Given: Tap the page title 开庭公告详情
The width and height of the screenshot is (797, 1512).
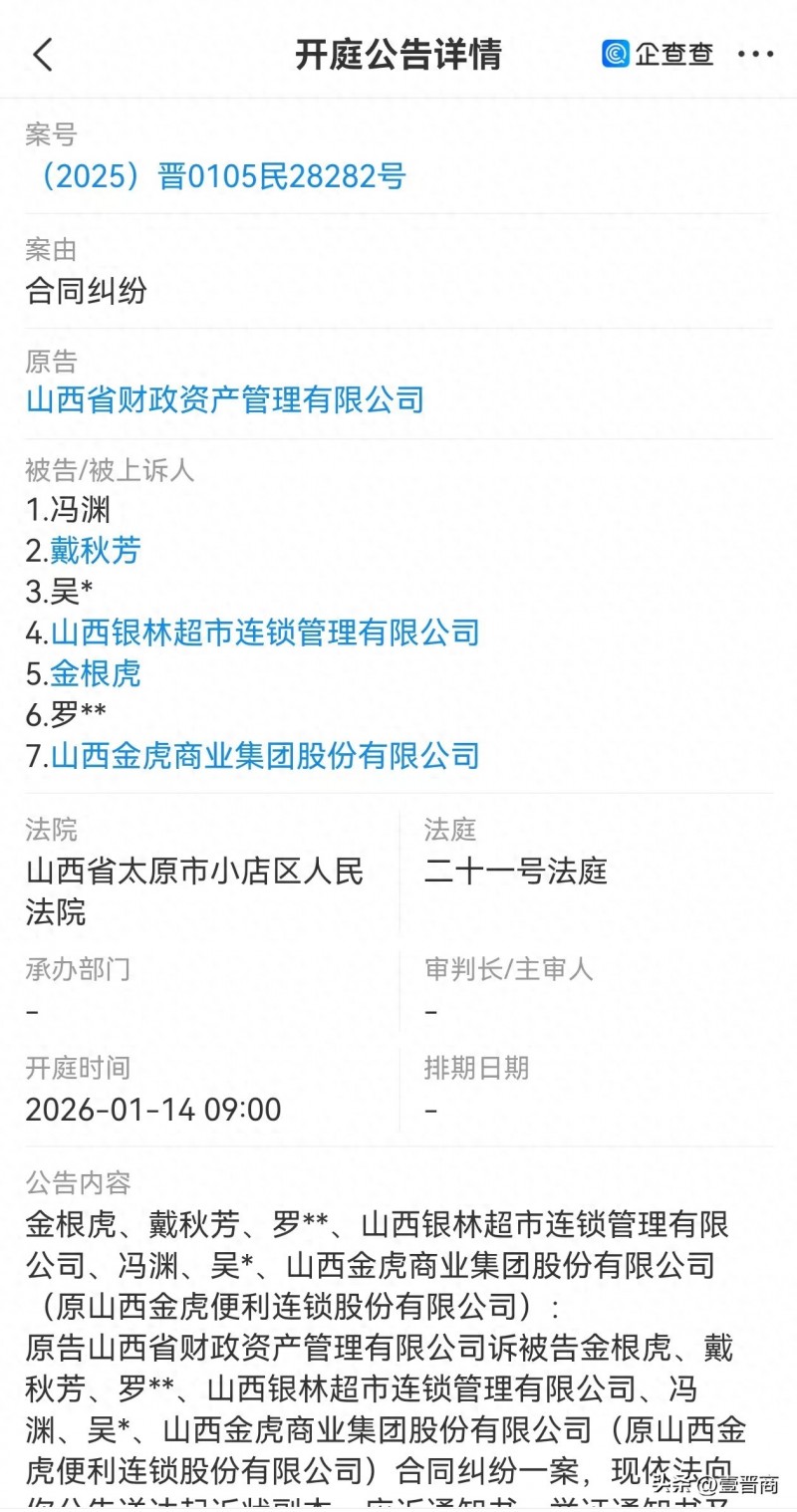Looking at the screenshot, I should pyautogui.click(x=398, y=54).
